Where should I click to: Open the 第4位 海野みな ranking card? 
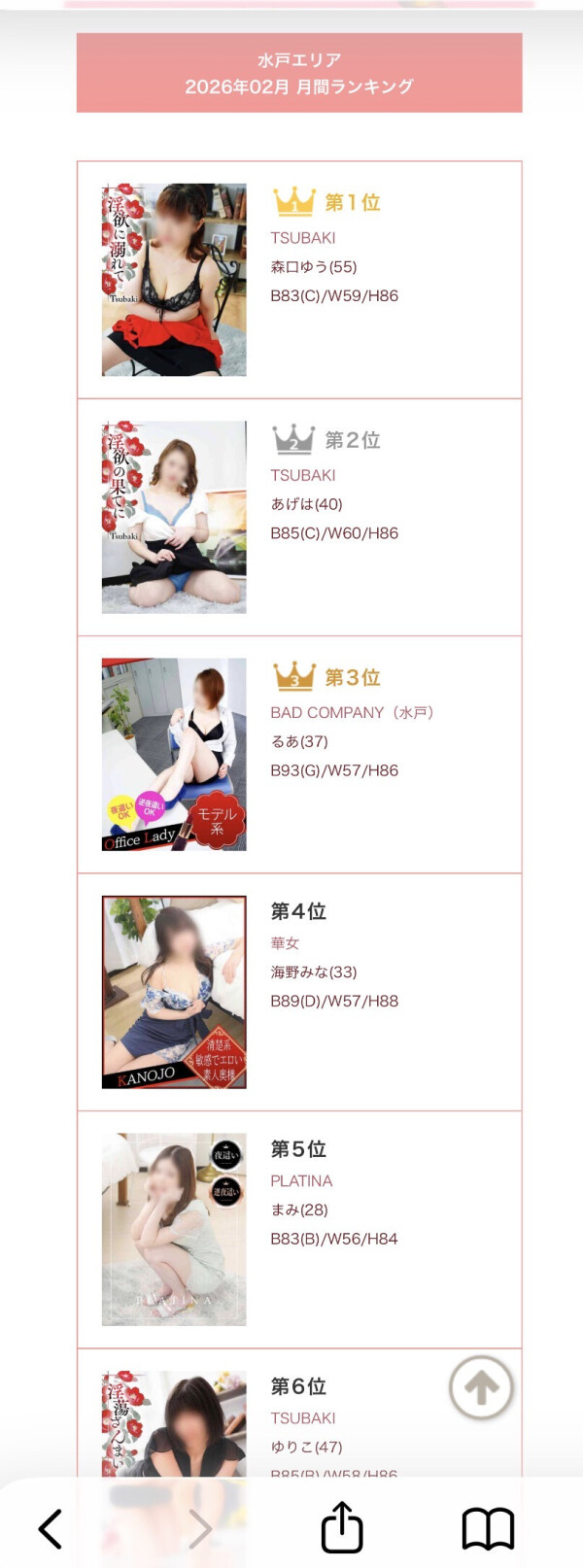299,991
